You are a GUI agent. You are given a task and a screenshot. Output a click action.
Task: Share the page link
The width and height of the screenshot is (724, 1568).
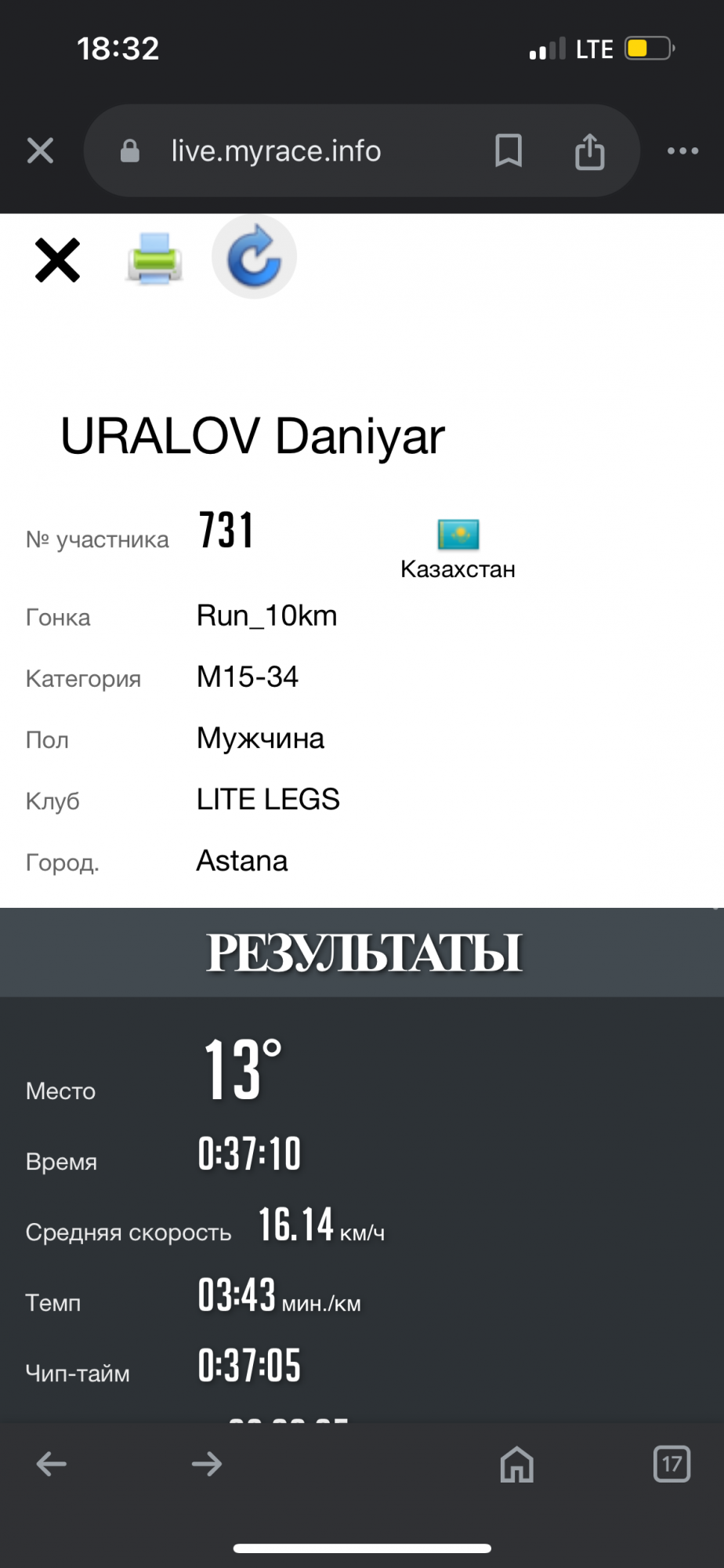(x=589, y=151)
